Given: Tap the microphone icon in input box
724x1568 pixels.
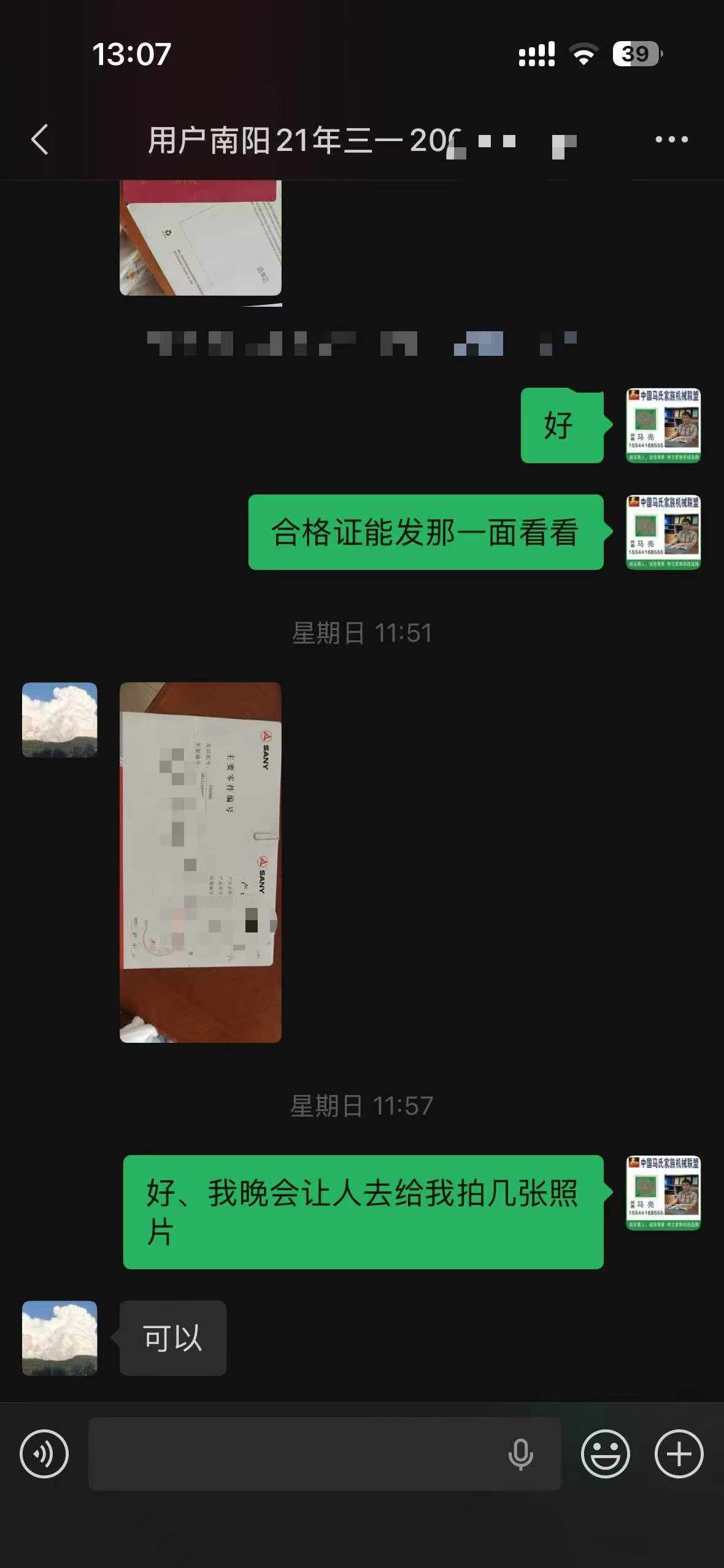Looking at the screenshot, I should pos(520,1454).
